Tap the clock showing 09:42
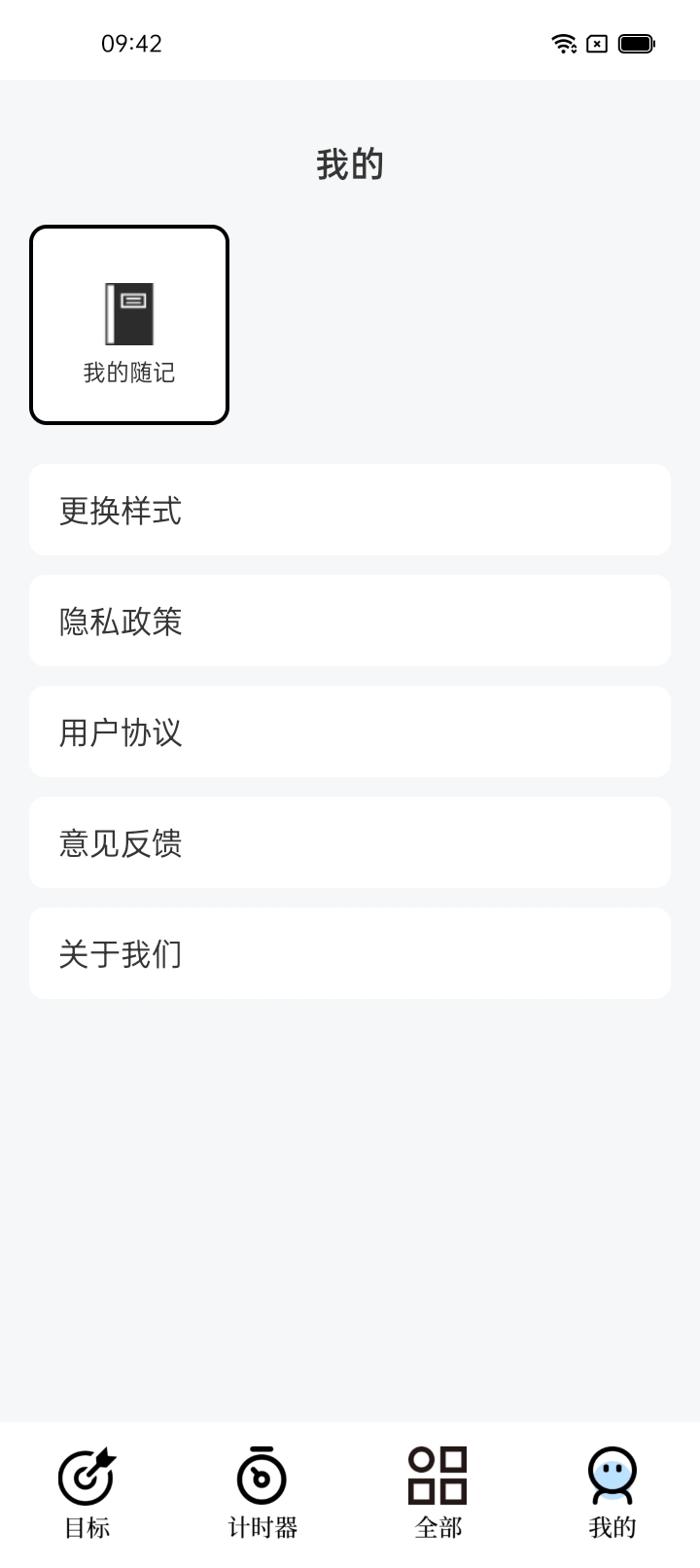The width and height of the screenshot is (700, 1568). 130,43
